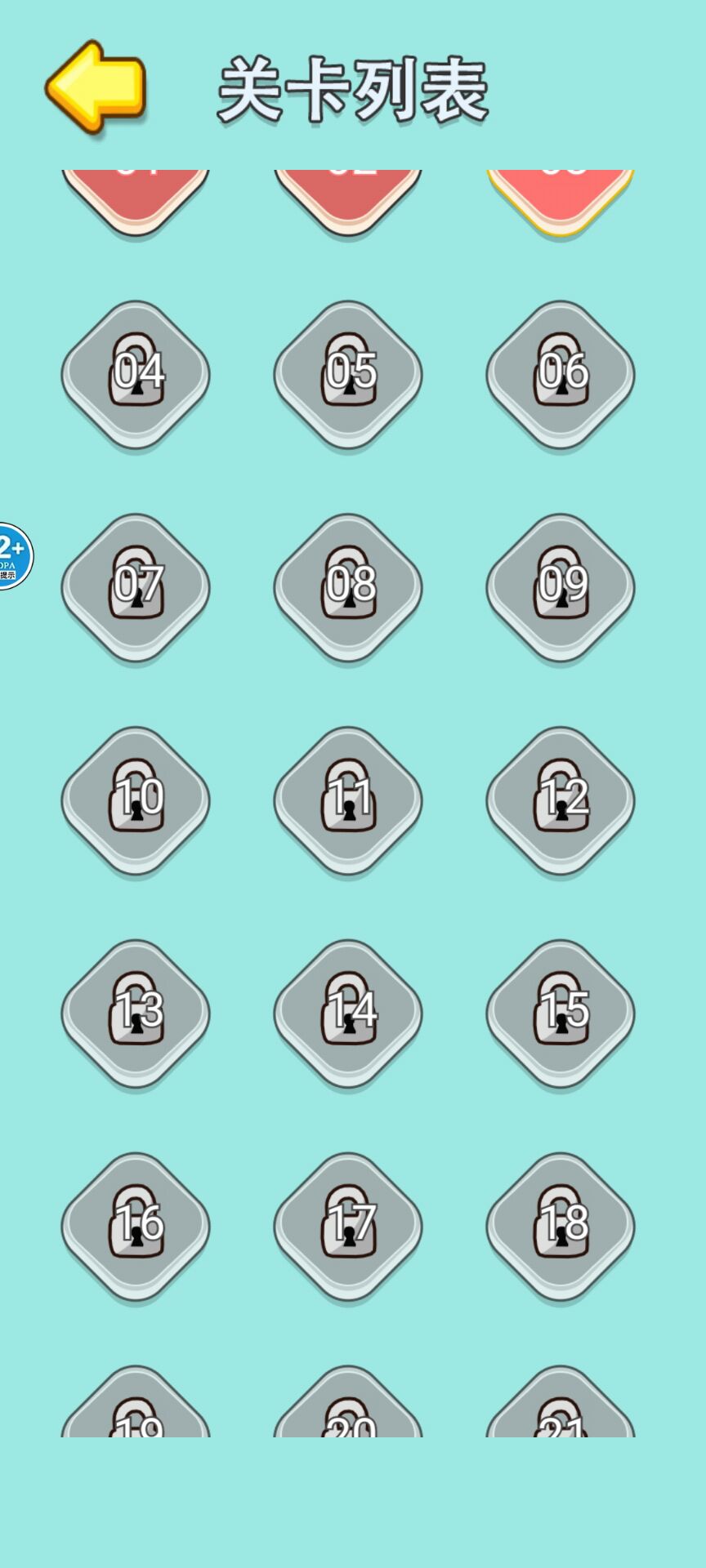Viewport: 706px width, 1568px height.
Task: Pick level 17 from the list
Action: pyautogui.click(x=348, y=1225)
